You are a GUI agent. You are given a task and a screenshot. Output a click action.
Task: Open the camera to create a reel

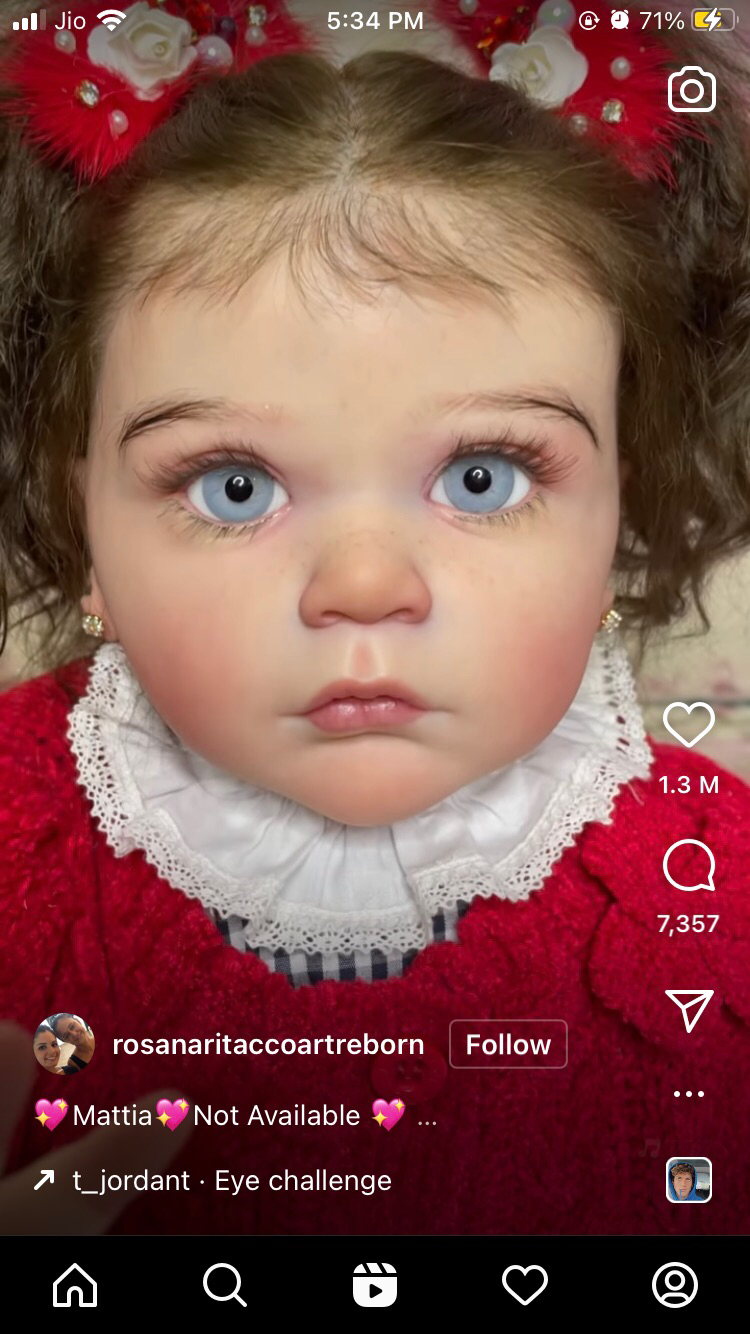pyautogui.click(x=691, y=91)
